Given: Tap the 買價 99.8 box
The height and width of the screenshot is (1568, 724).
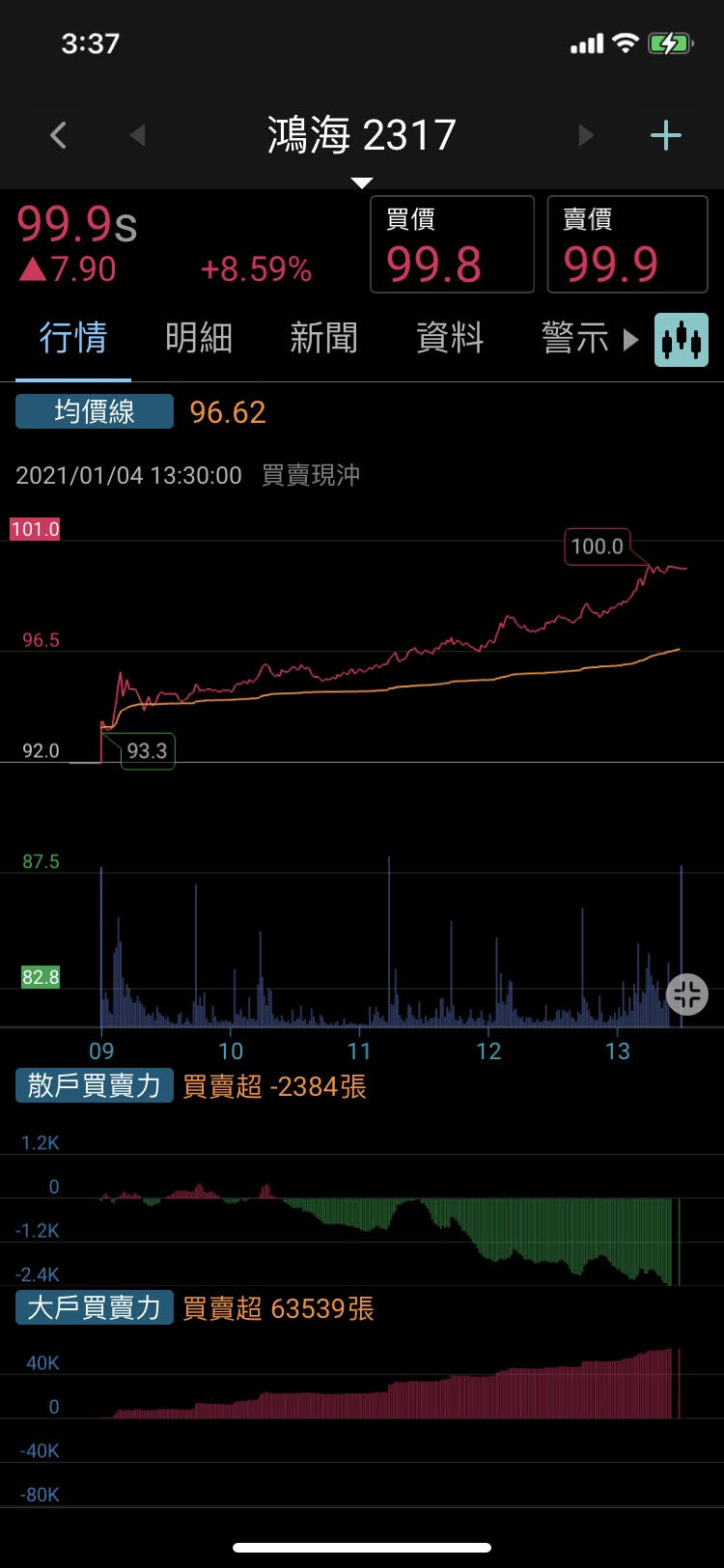Looking at the screenshot, I should 452,244.
